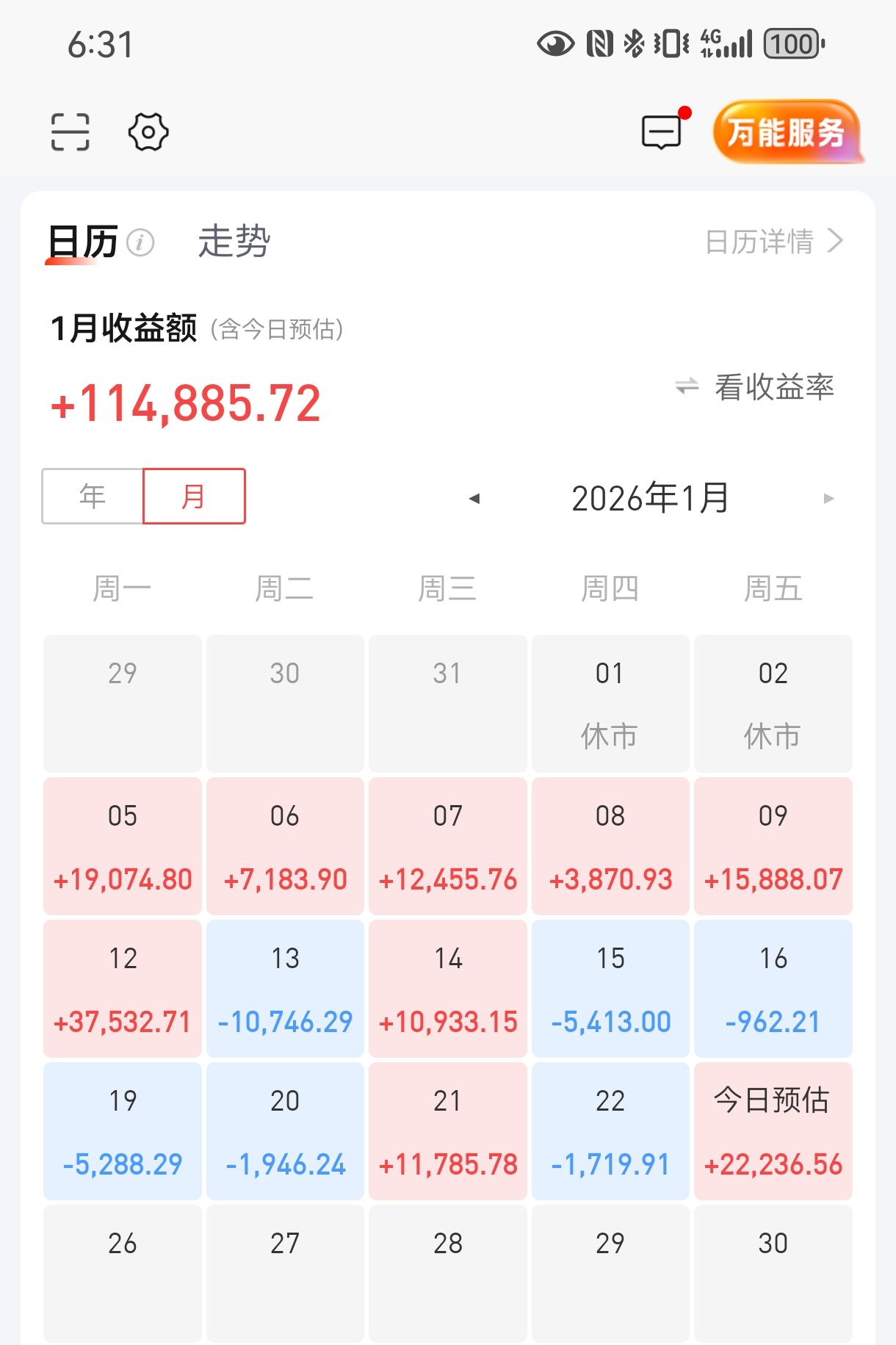Go to next month arrow
Image resolution: width=896 pixels, height=1345 pixels.
828,499
